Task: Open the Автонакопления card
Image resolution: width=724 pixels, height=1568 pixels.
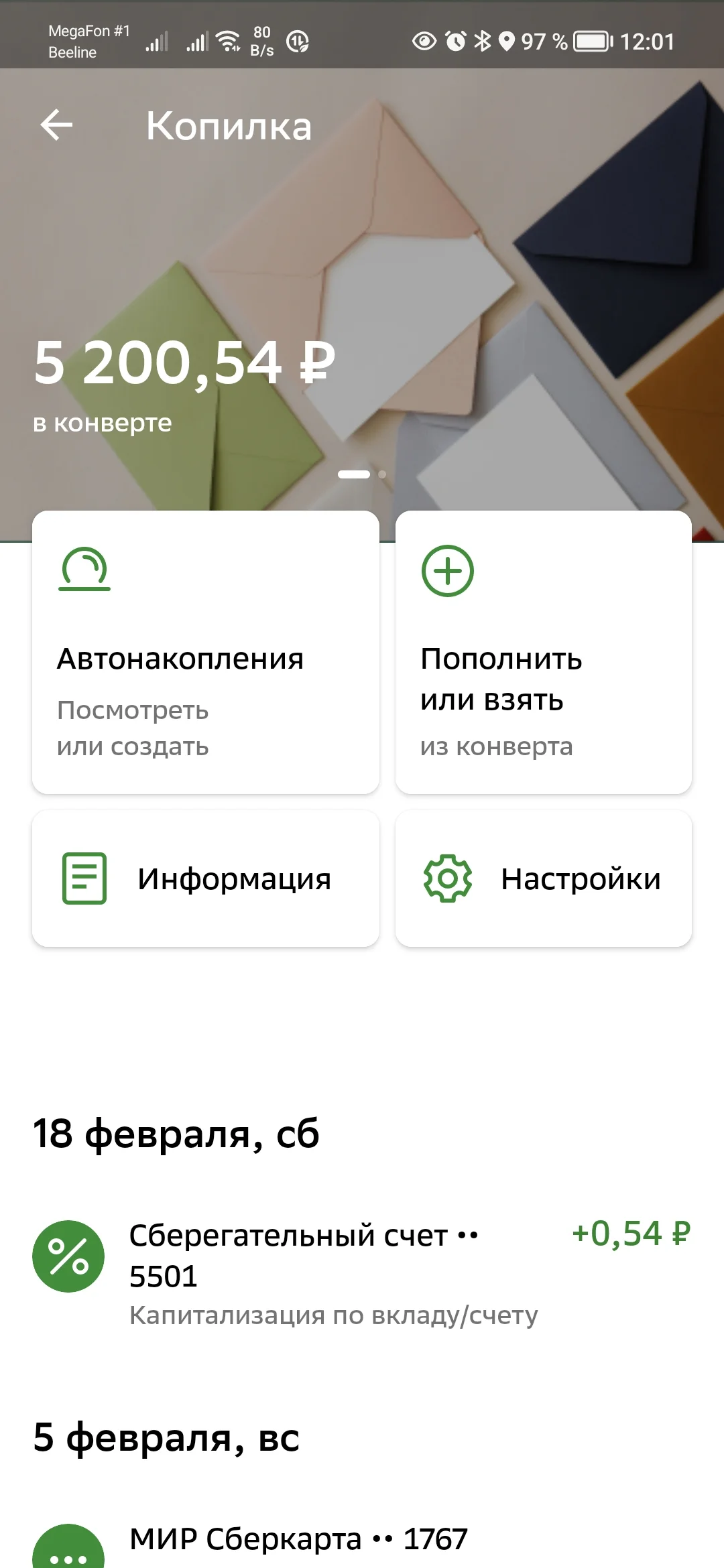Action: coord(205,653)
